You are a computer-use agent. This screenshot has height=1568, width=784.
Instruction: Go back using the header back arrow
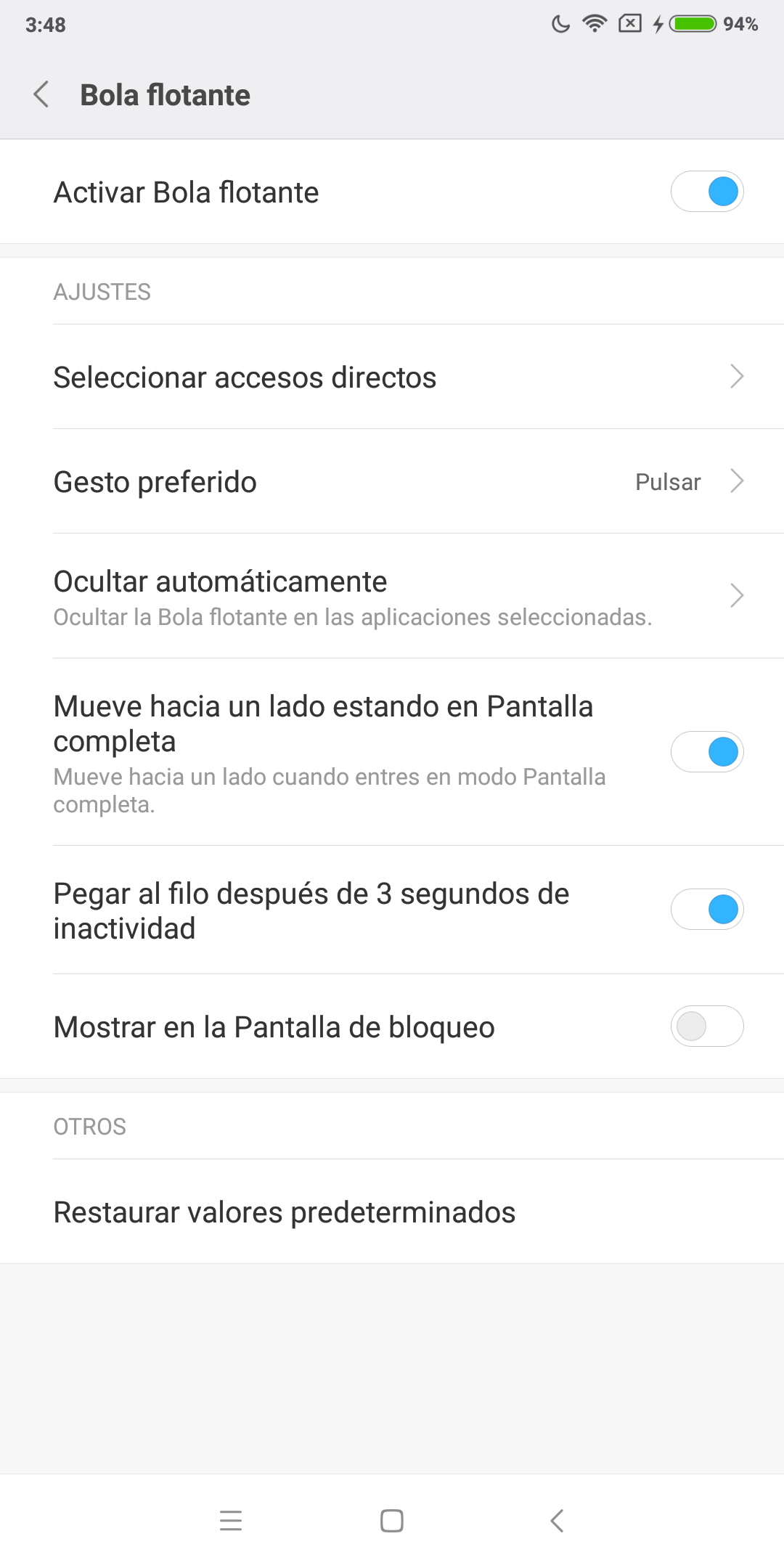click(x=41, y=94)
